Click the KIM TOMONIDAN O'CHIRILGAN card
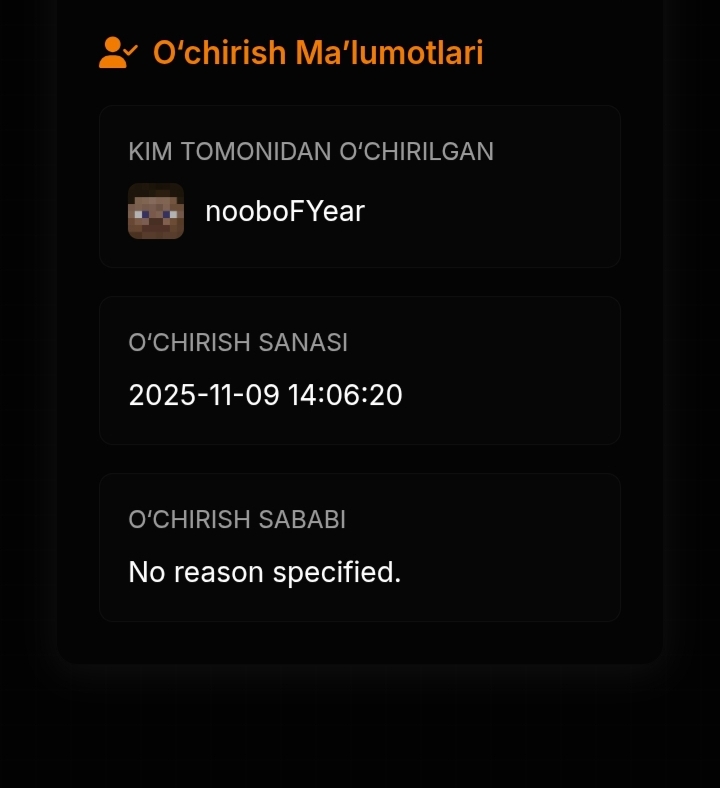 [360, 185]
